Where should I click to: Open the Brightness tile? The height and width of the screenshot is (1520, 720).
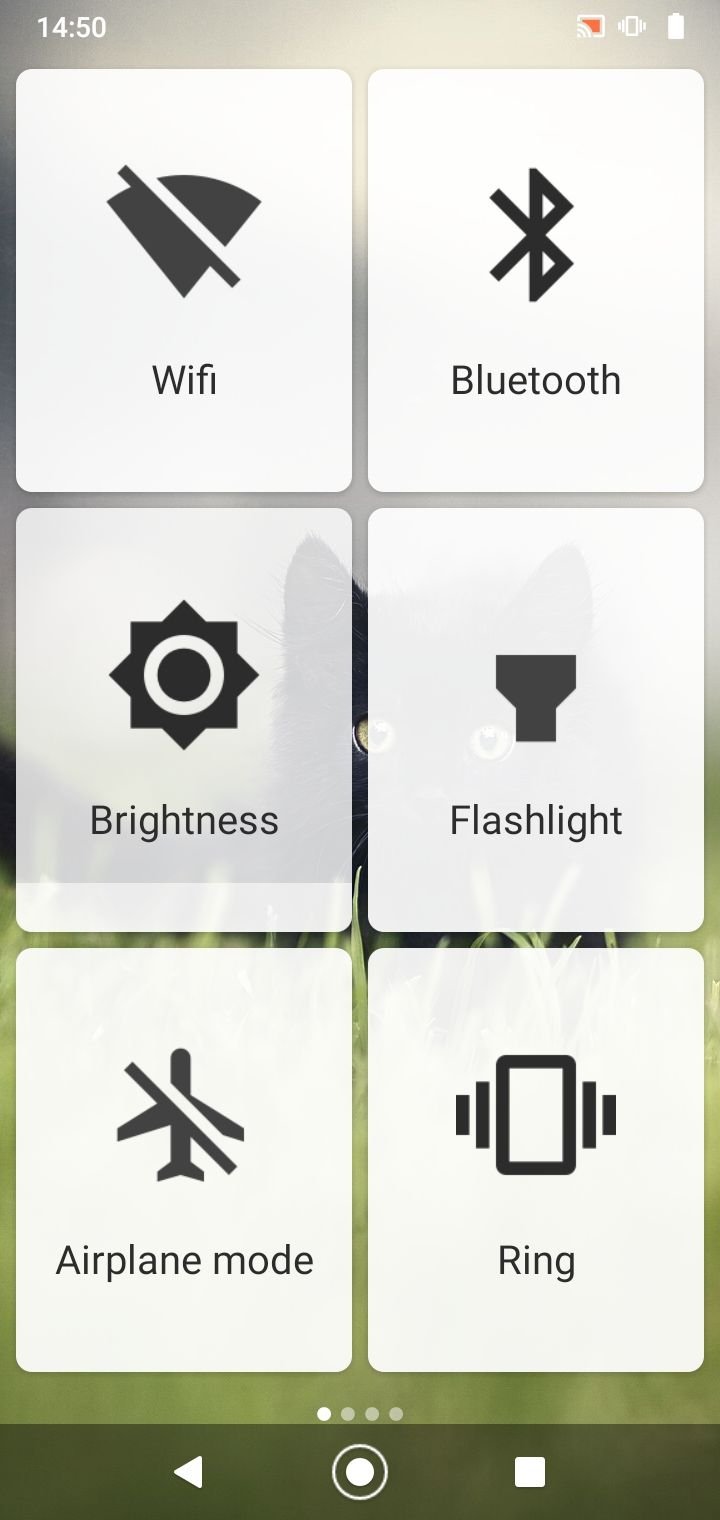(184, 720)
